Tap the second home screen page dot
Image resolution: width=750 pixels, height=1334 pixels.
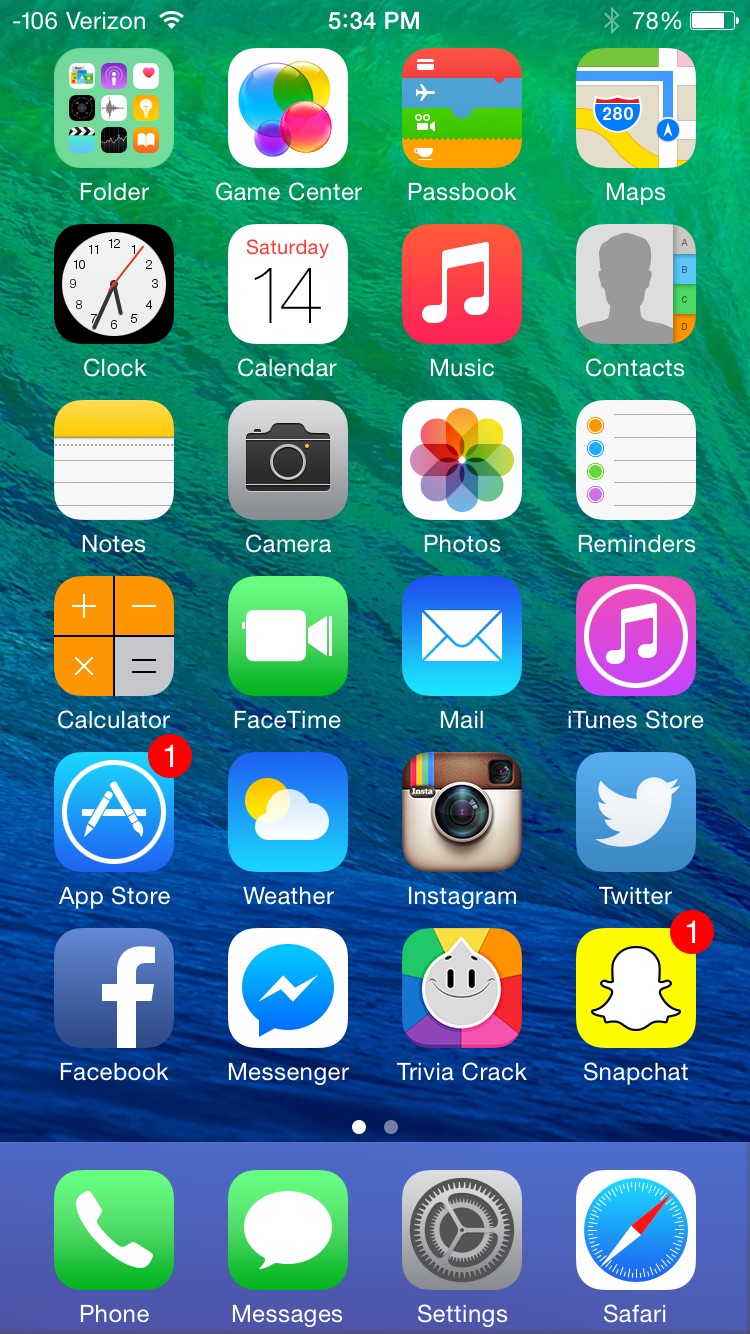click(391, 1127)
